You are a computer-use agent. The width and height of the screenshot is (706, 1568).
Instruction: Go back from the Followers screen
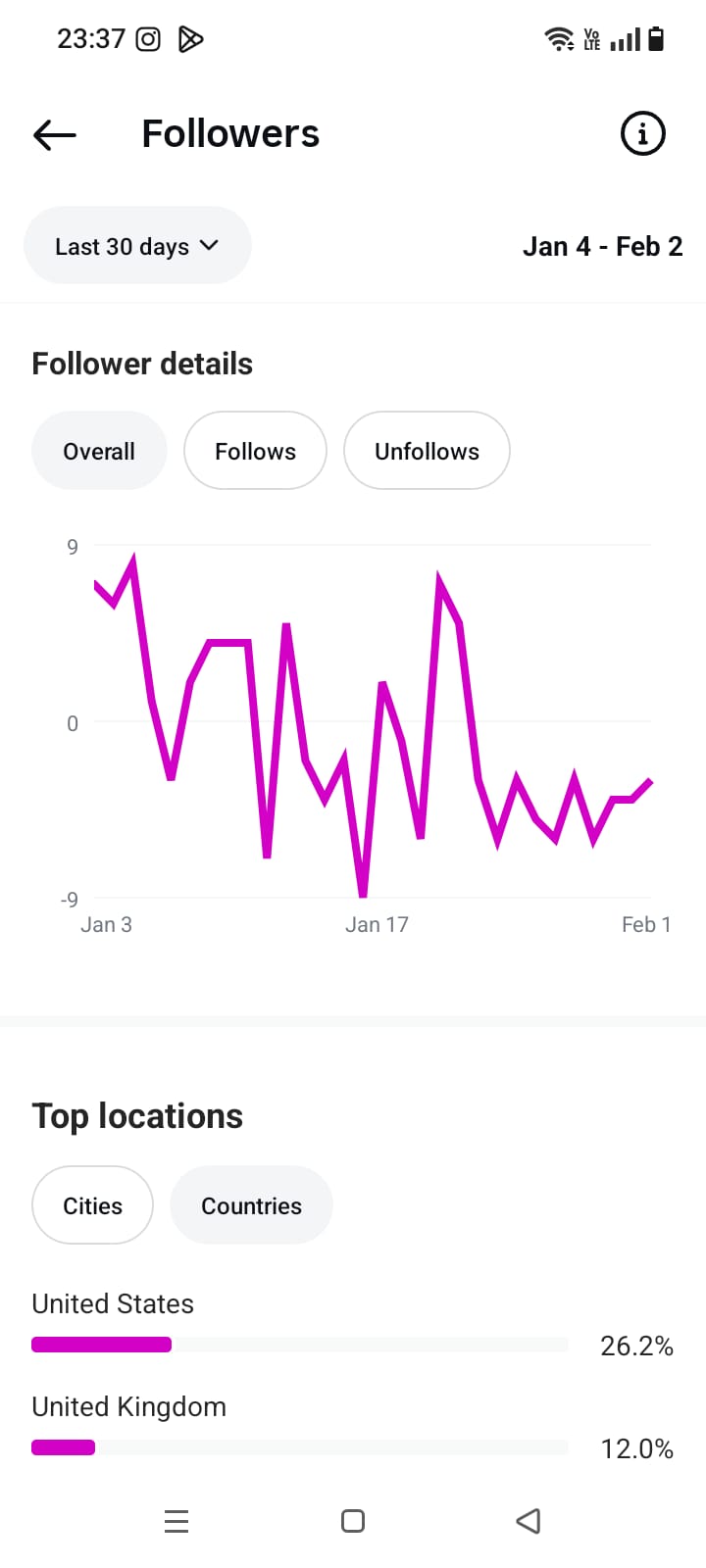(x=55, y=134)
